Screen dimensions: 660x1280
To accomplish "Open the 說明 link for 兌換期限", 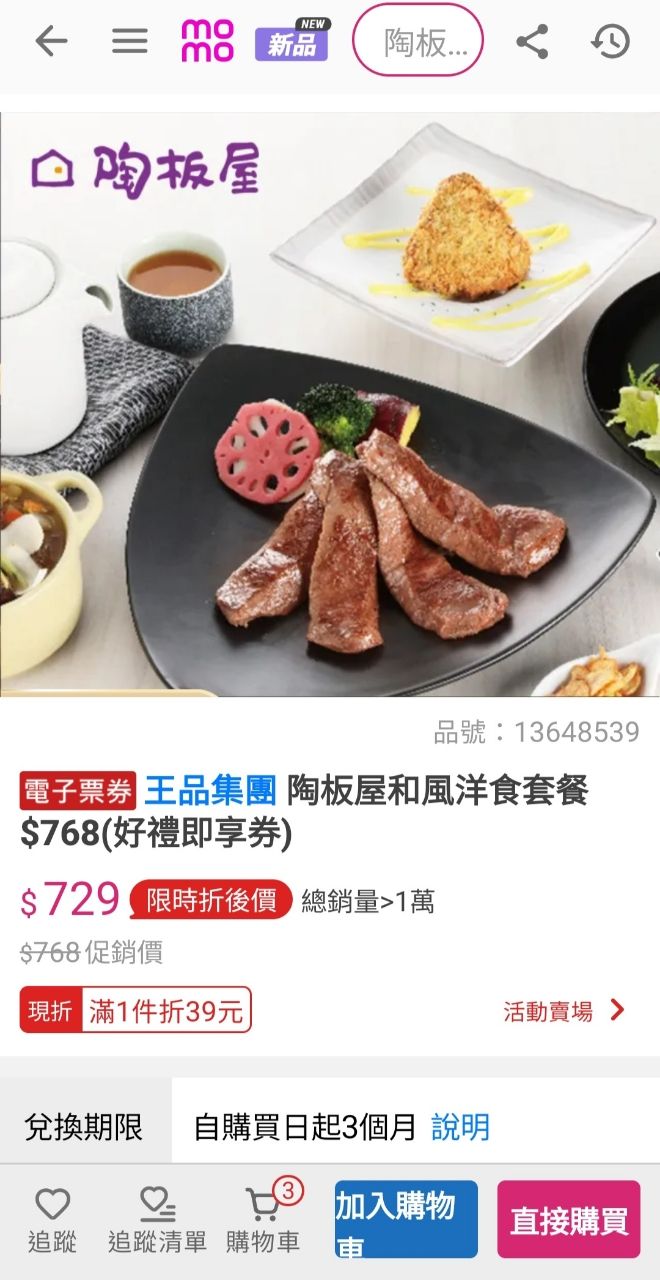I will click(x=460, y=1127).
